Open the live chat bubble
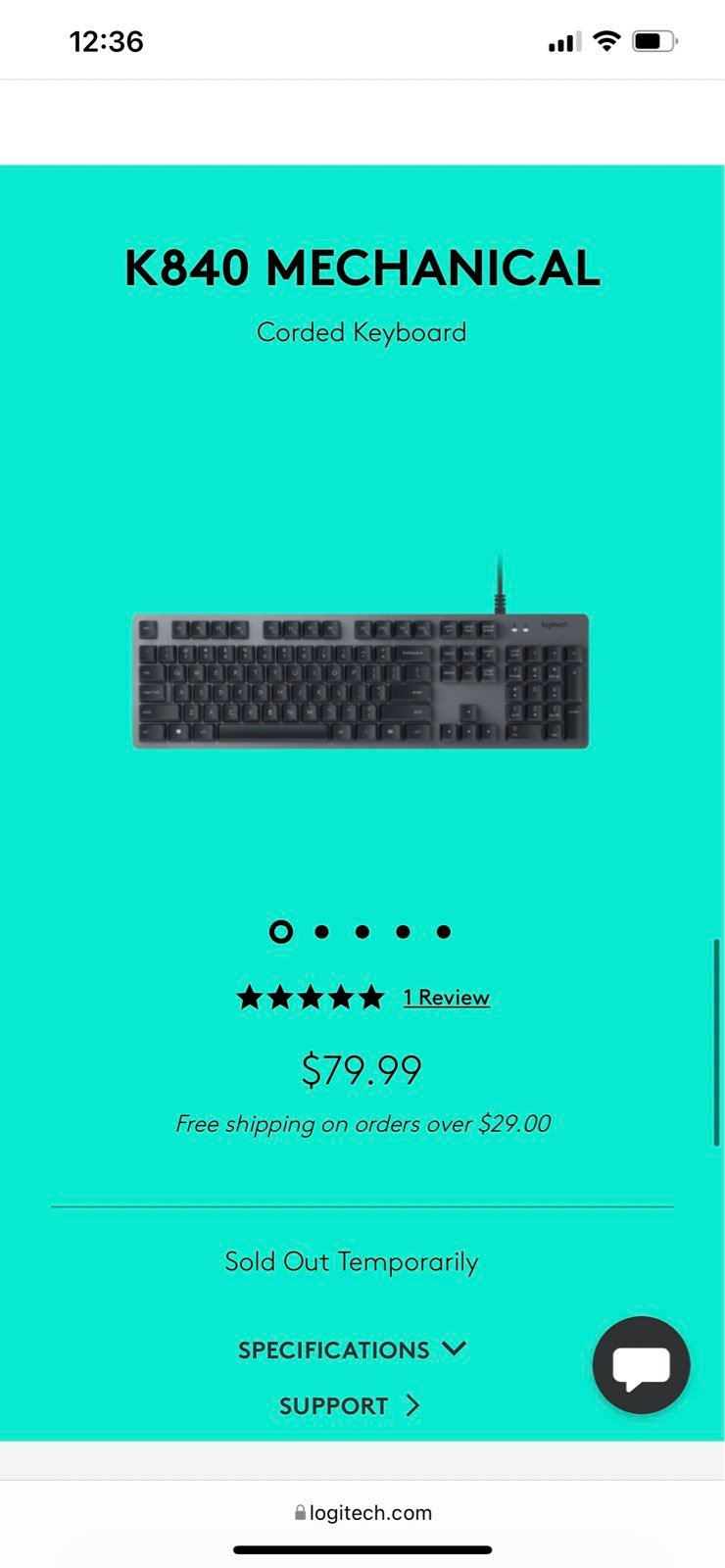The image size is (725, 1568). click(642, 1364)
